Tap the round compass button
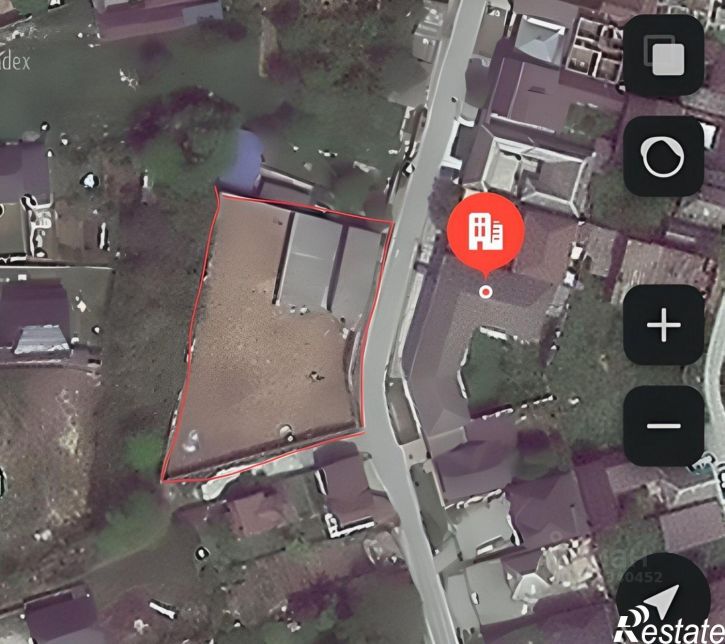Viewport: 725px width, 644px height. point(664,156)
